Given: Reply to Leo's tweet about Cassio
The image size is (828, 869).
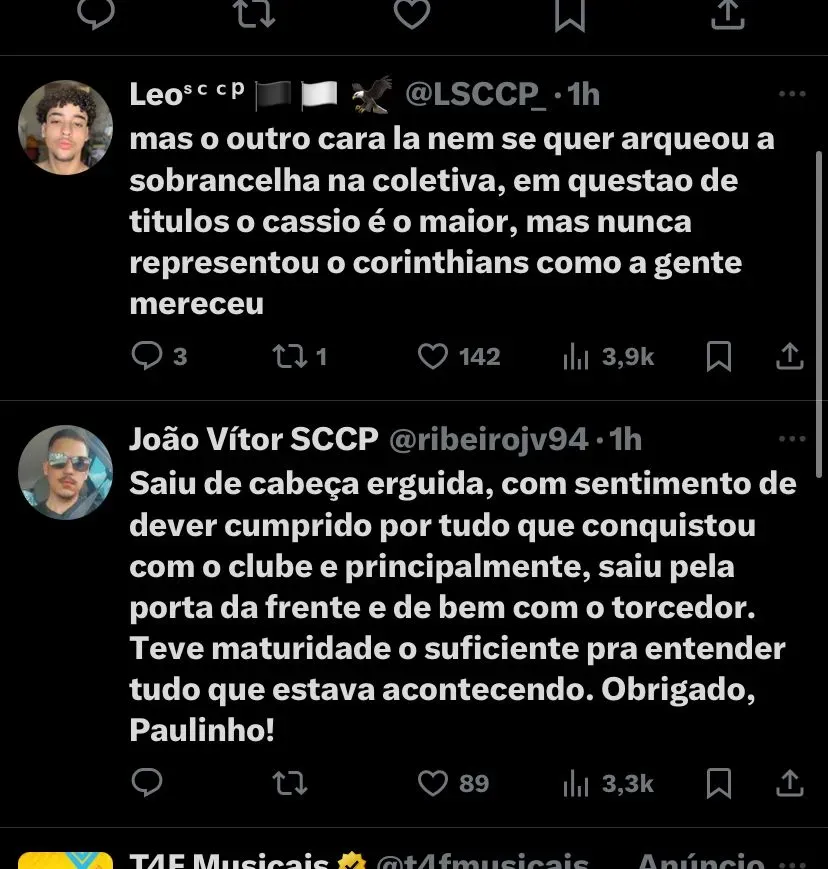Looking at the screenshot, I should pyautogui.click(x=147, y=356).
